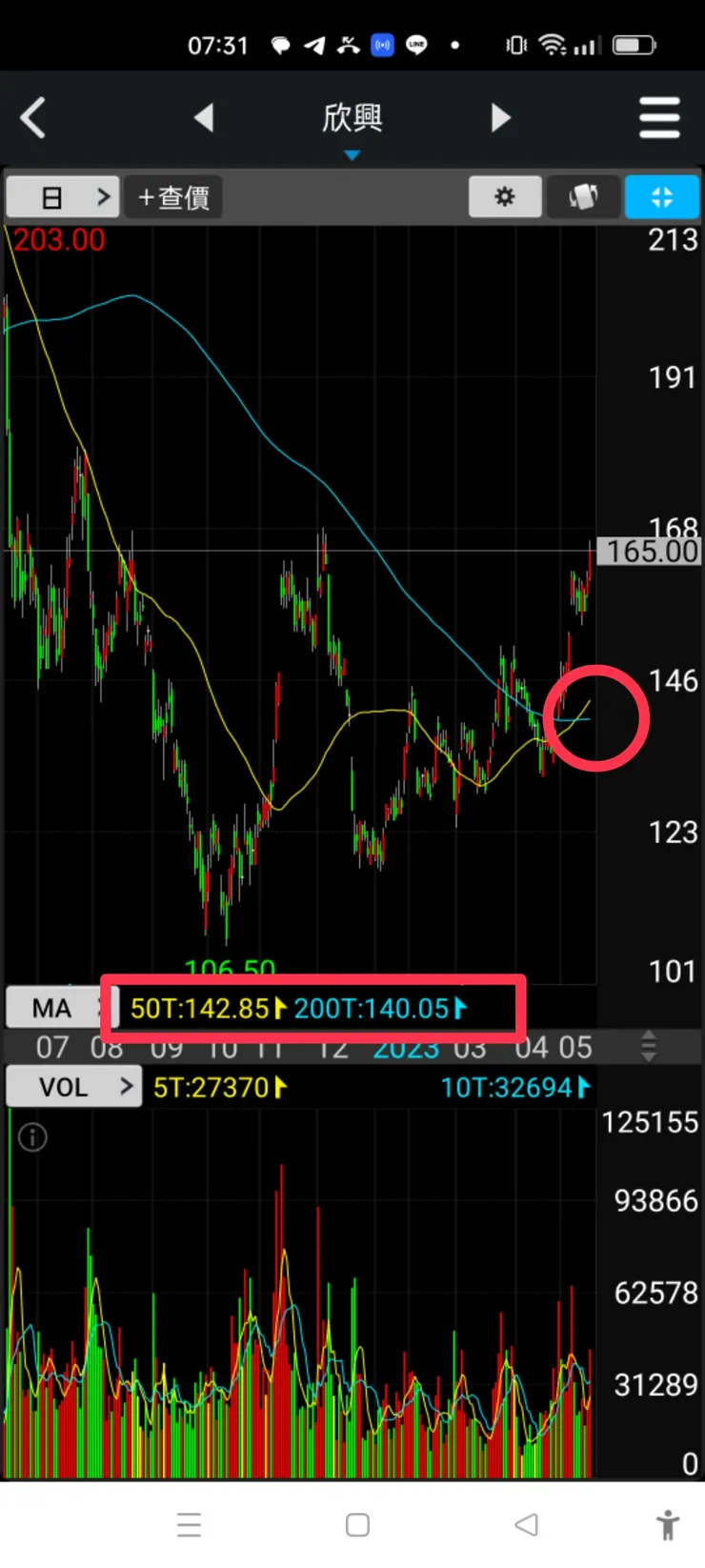The height and width of the screenshot is (1568, 705).
Task: Tap the system back button
Action: pos(526,1524)
